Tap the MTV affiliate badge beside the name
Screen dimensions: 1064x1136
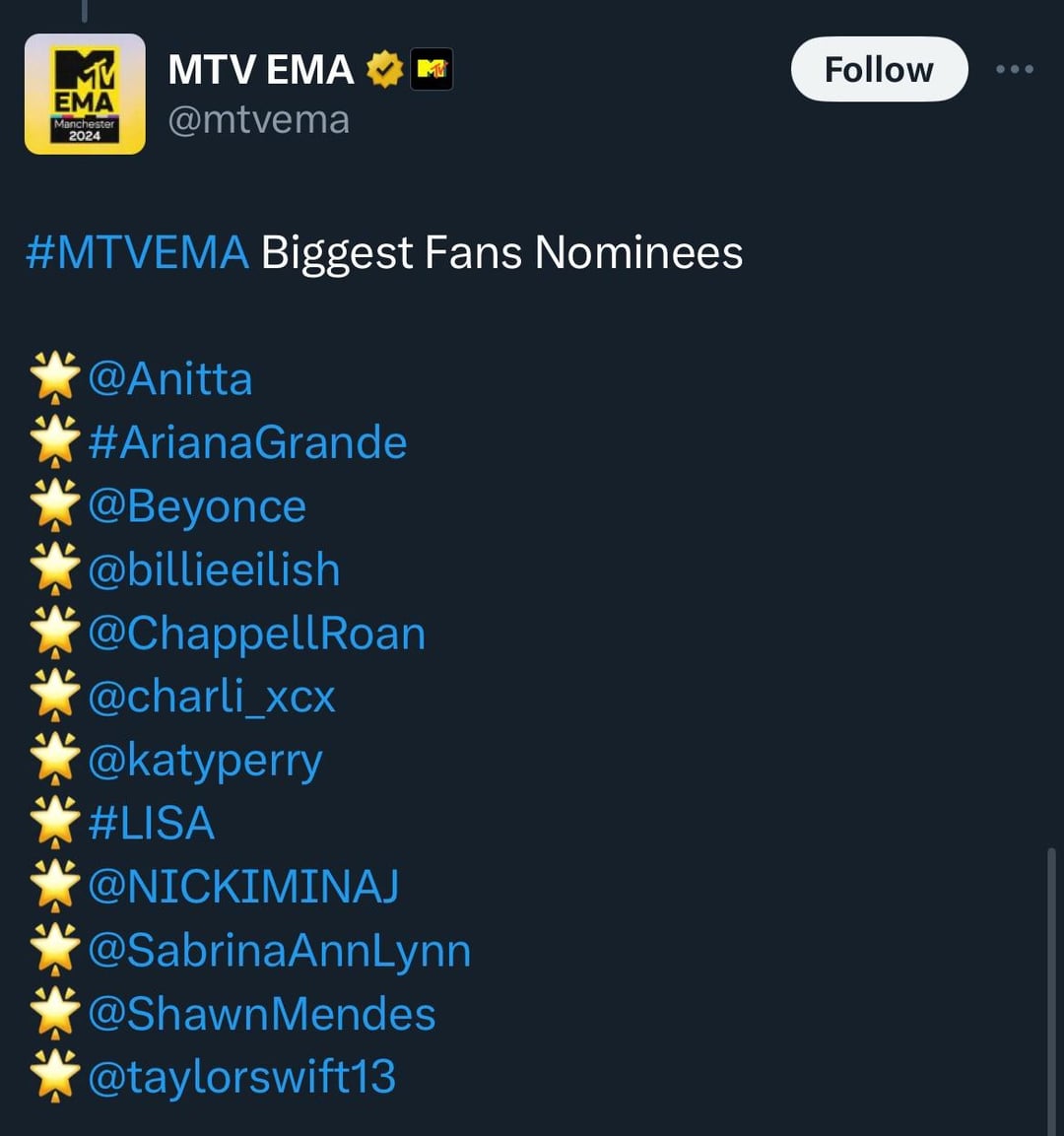432,69
